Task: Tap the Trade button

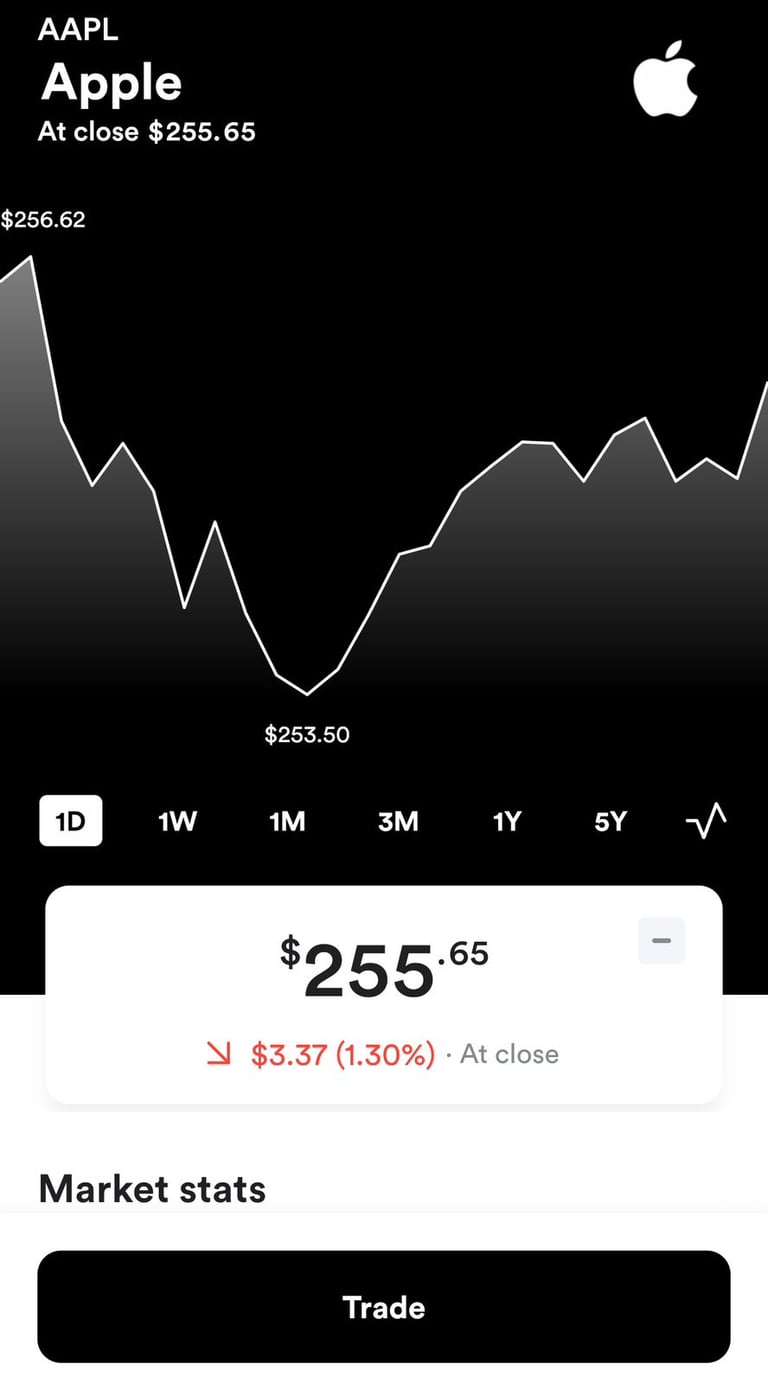Action: tap(384, 1306)
